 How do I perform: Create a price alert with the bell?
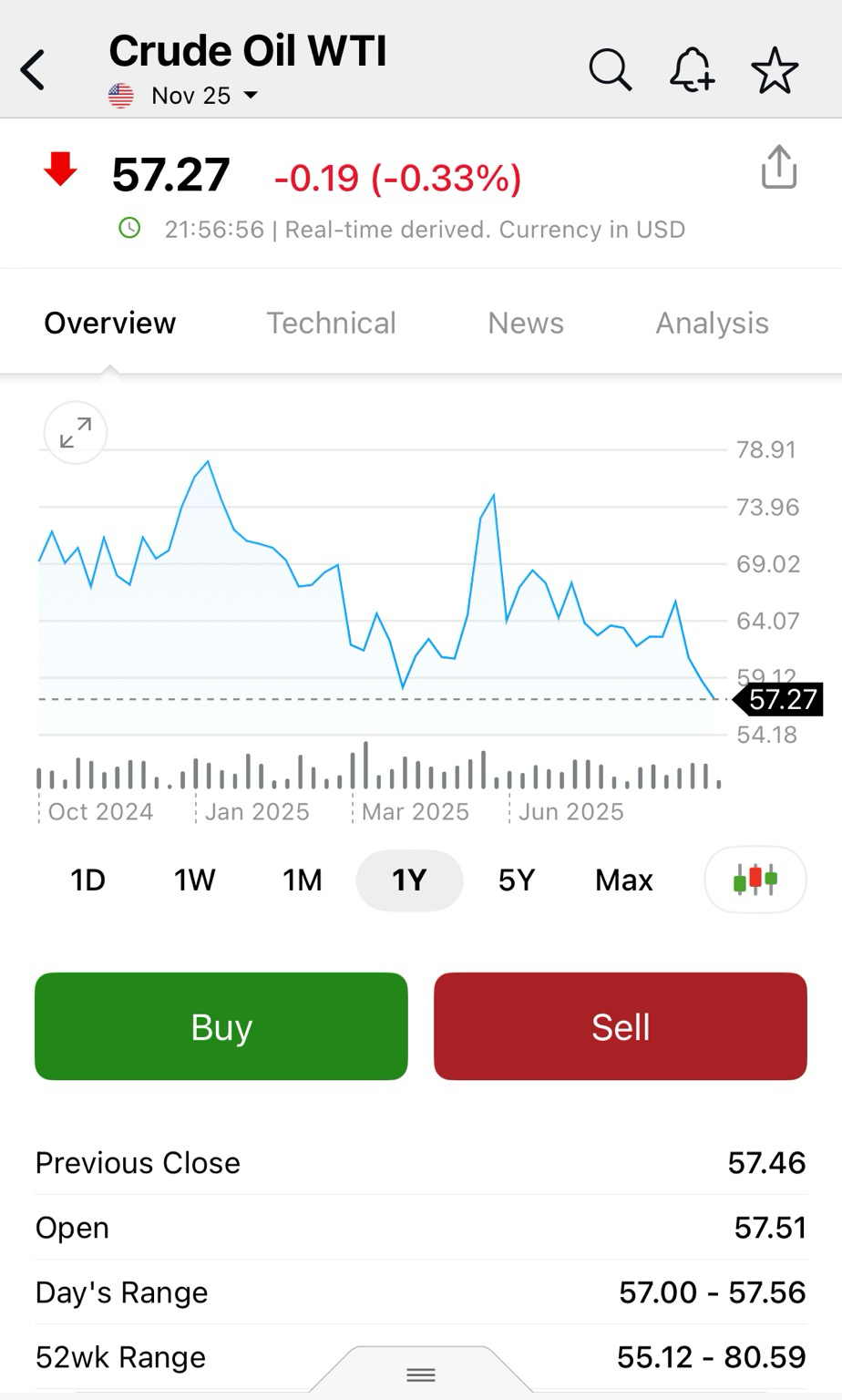[x=692, y=70]
